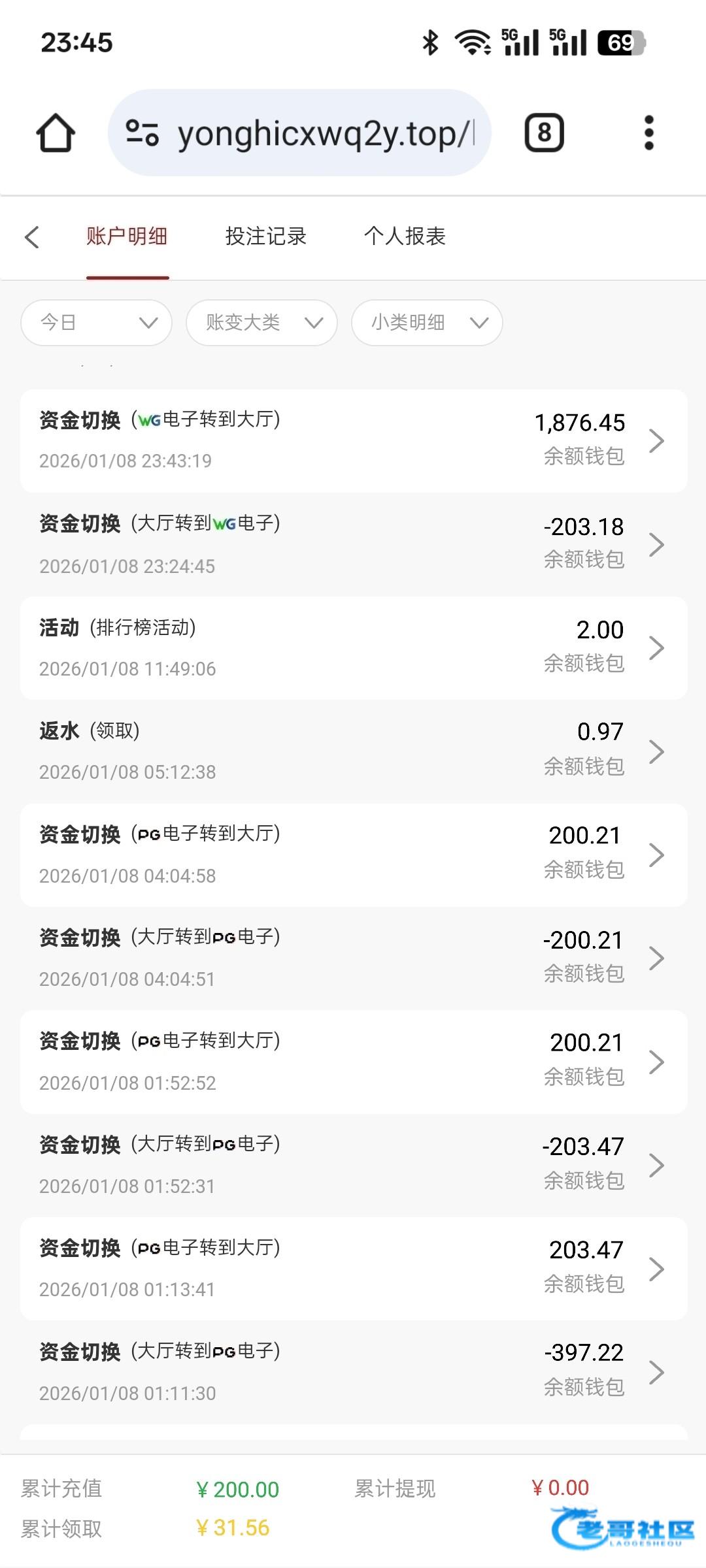The height and width of the screenshot is (1568, 706).
Task: Select the 账户明细 tab
Action: 127,236
